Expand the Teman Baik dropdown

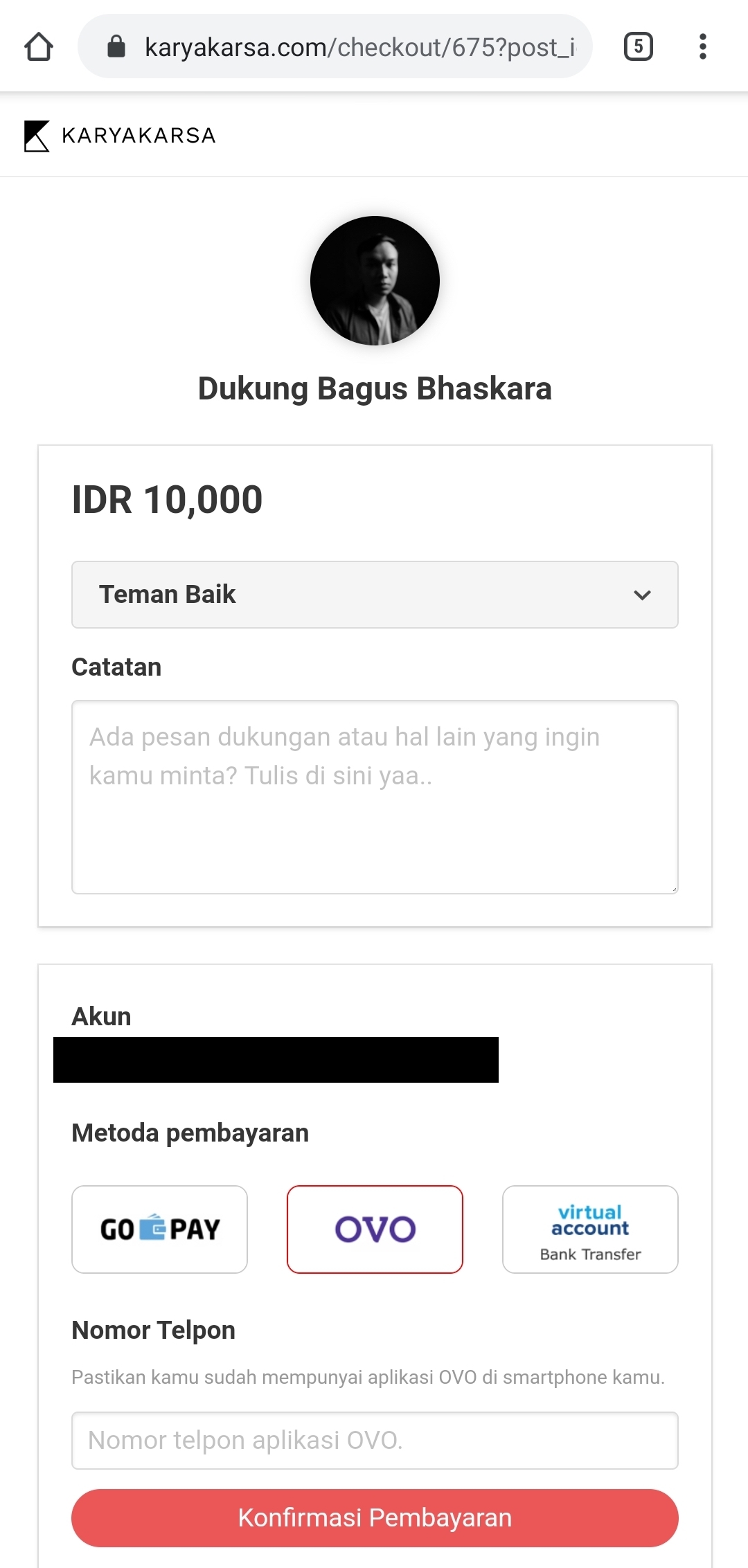click(x=375, y=595)
